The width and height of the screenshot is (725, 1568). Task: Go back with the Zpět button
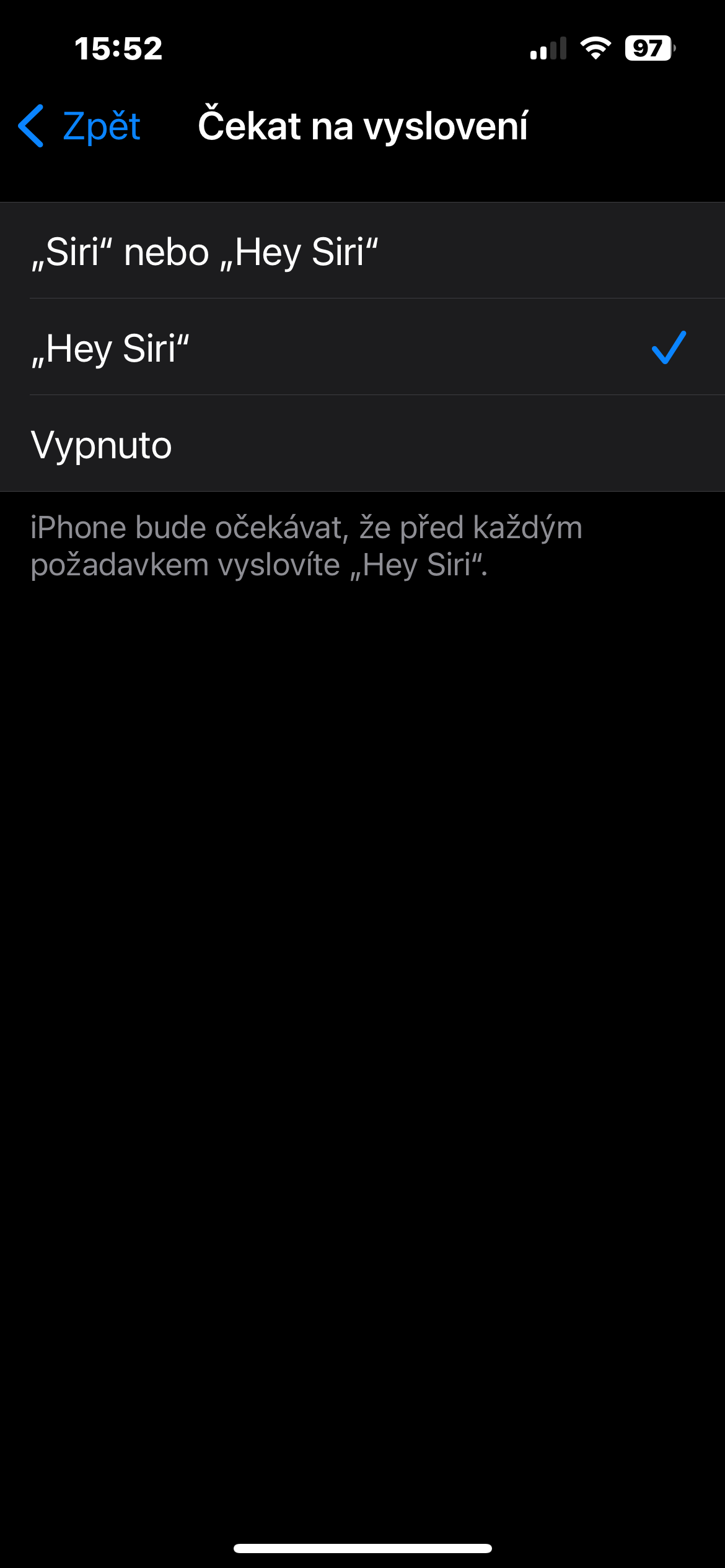(81, 126)
